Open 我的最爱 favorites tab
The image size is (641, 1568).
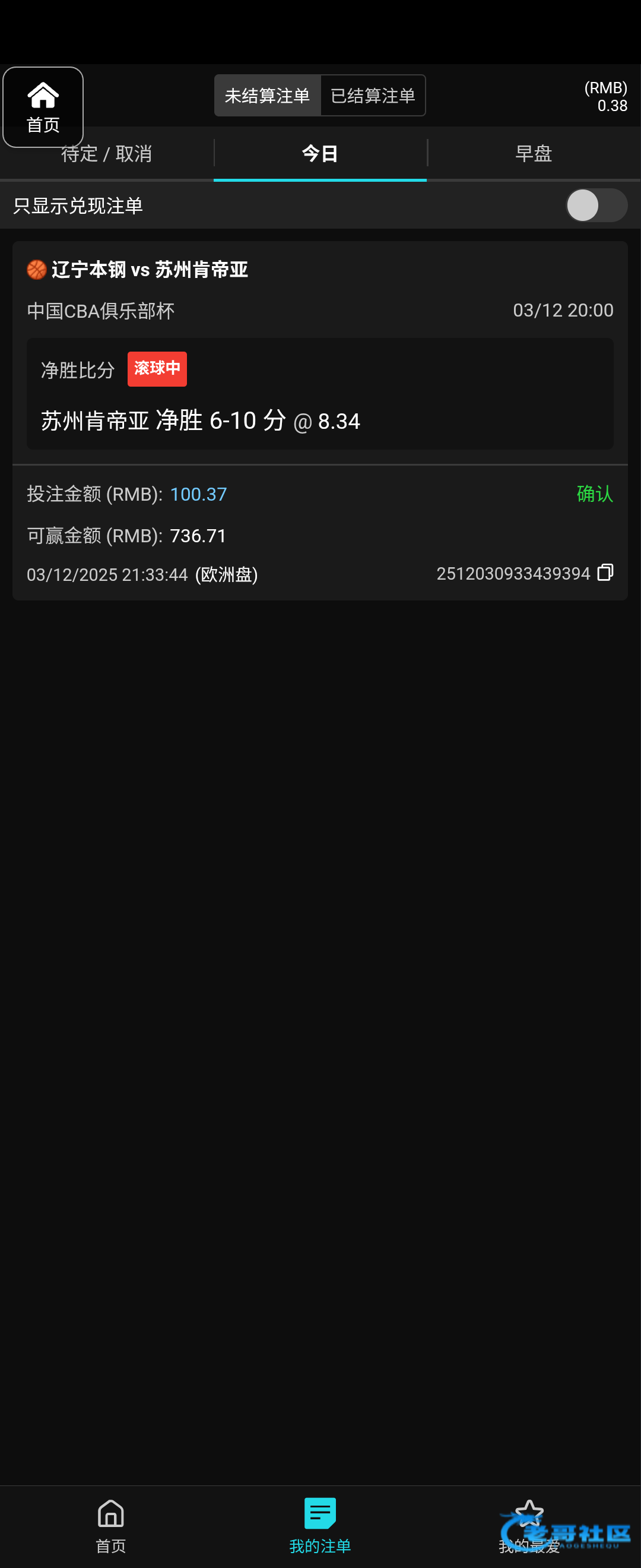529,1526
